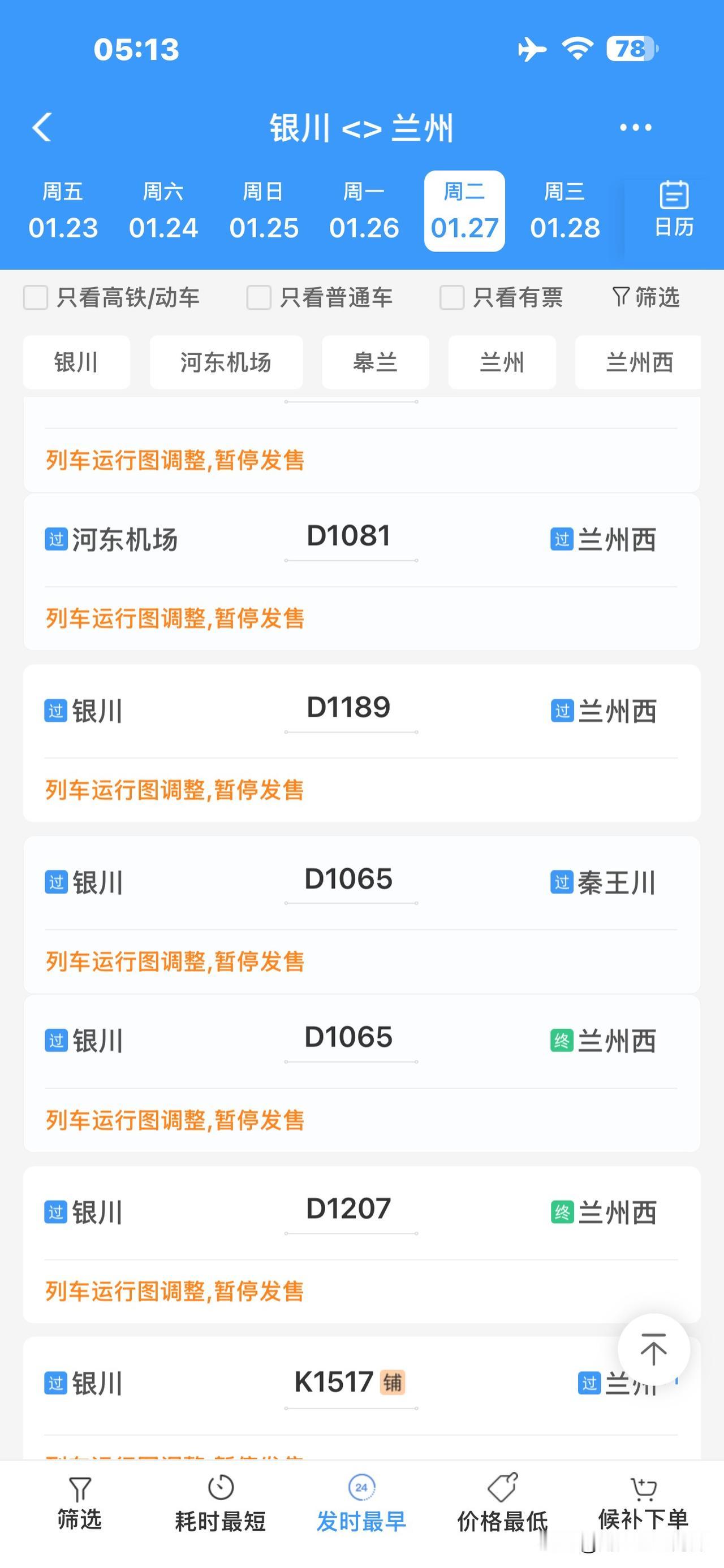Open the three-dot overflow menu
Viewport: 724px width, 1568px height.
pos(635,127)
